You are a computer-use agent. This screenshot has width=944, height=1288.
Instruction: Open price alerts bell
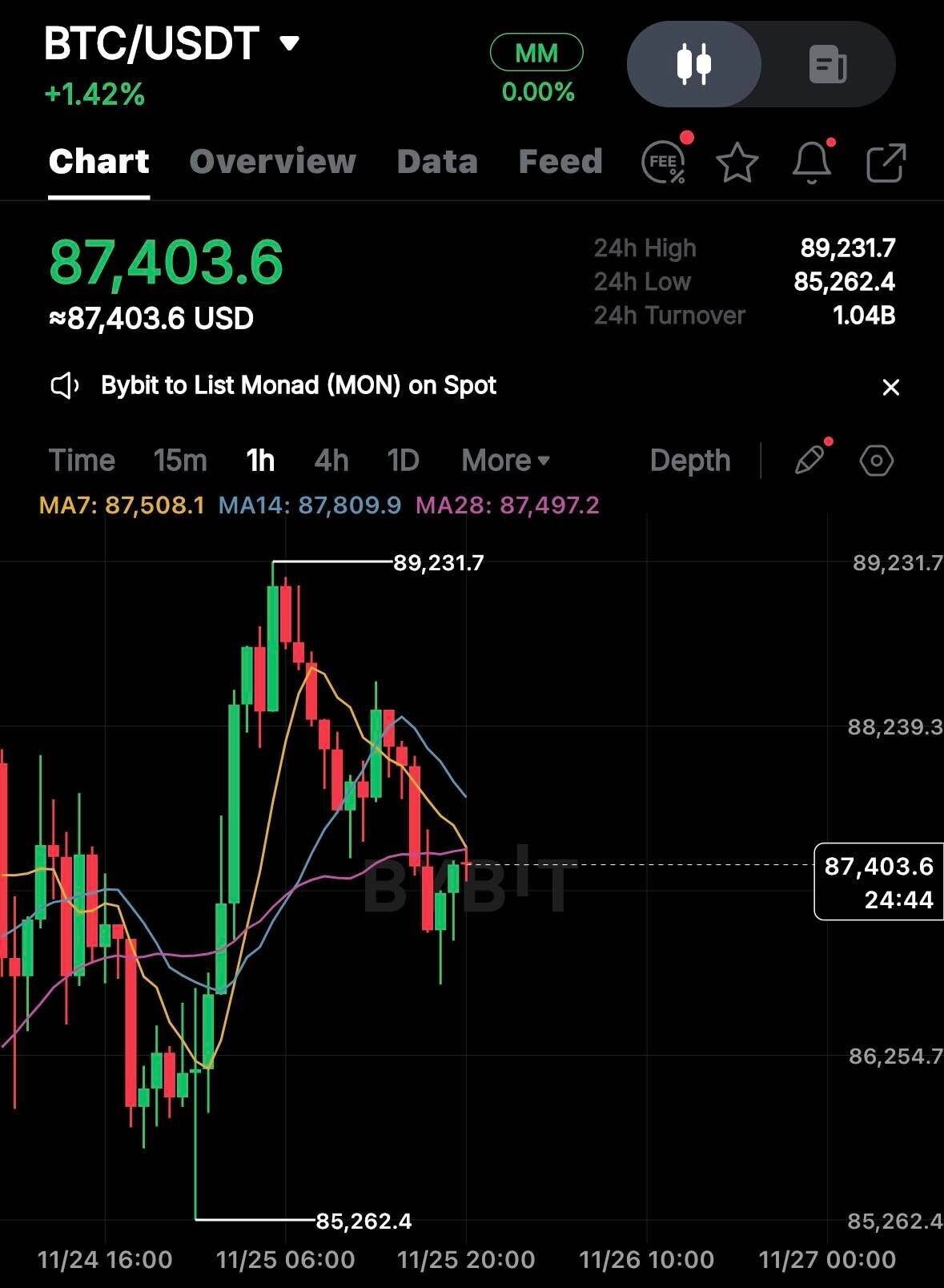[811, 163]
